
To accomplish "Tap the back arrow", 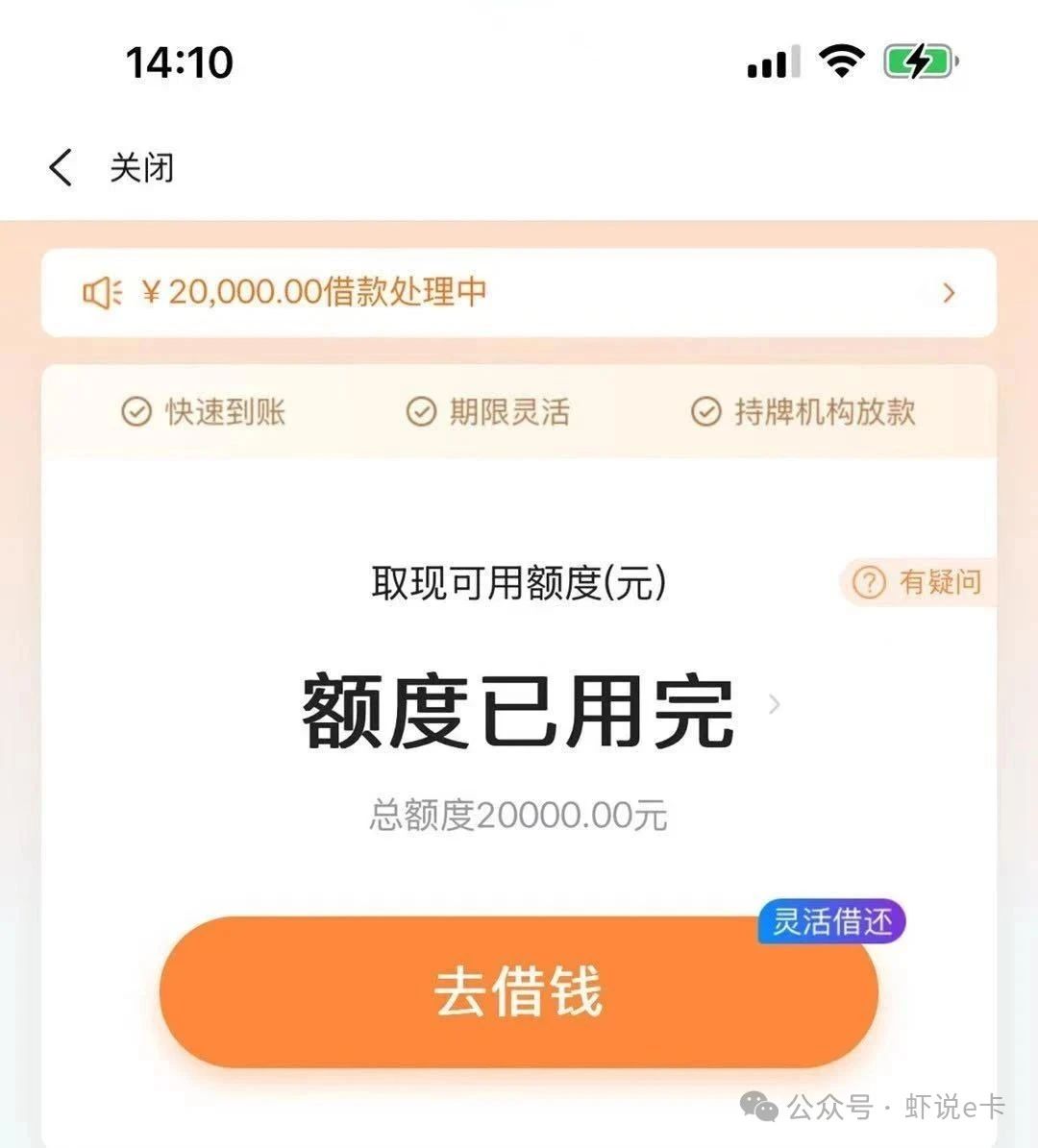I will pyautogui.click(x=61, y=168).
